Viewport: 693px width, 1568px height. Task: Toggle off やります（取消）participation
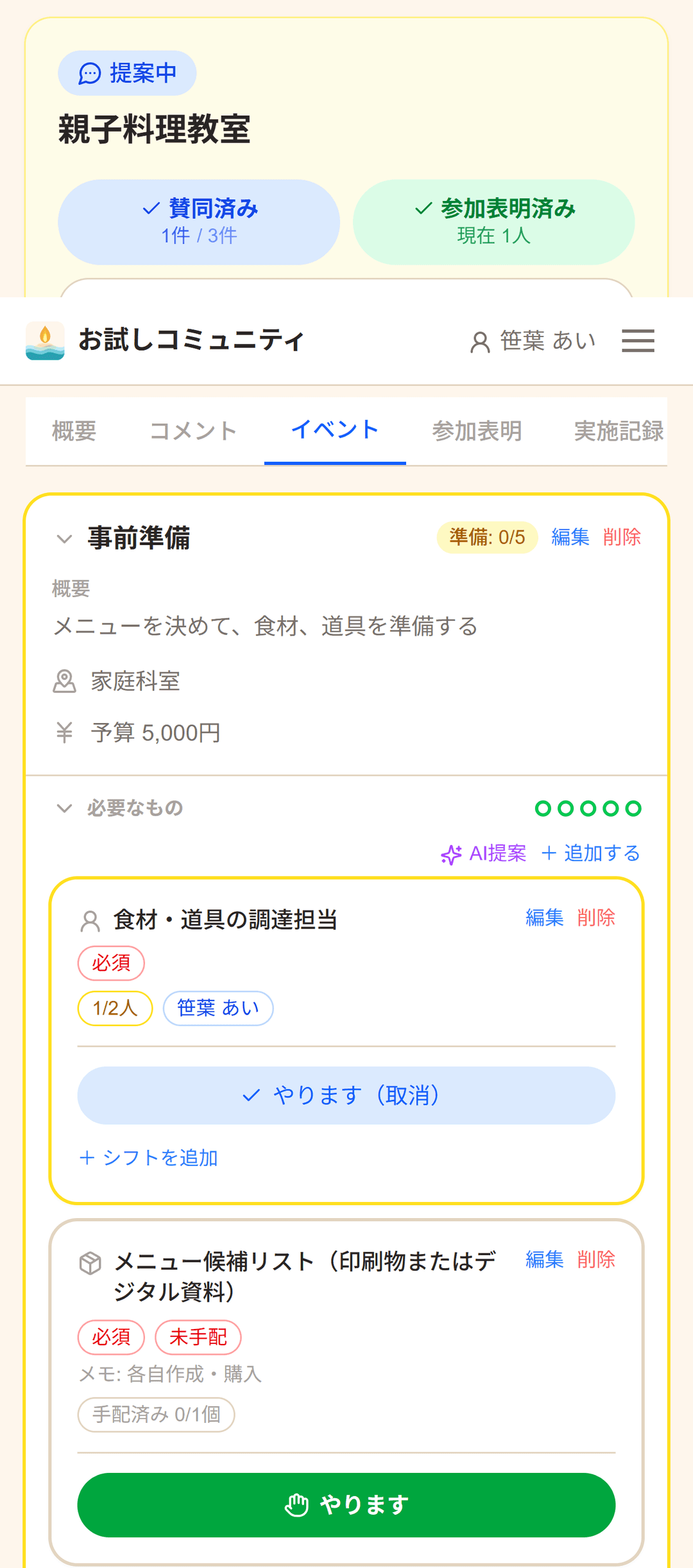click(x=346, y=1095)
